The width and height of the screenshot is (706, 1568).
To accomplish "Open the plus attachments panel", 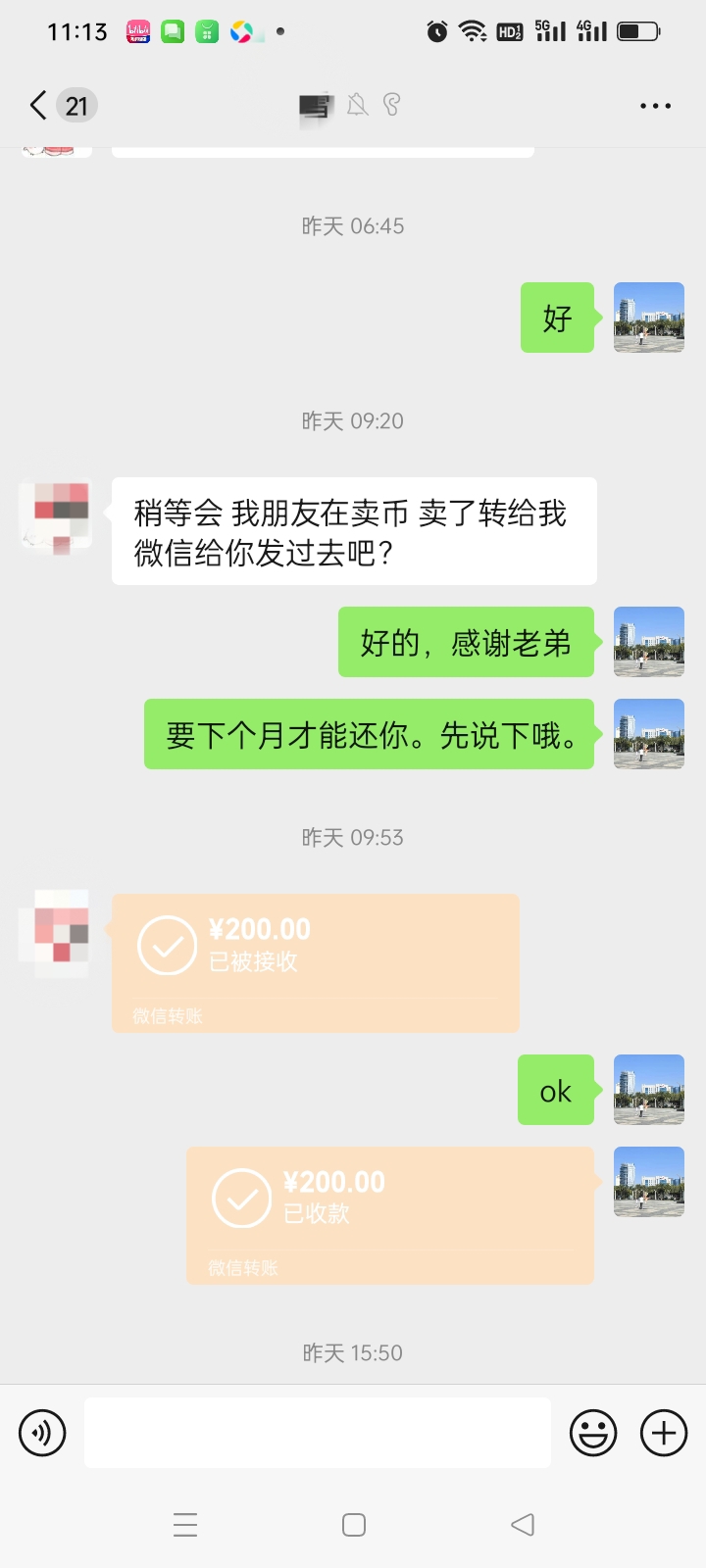I will click(664, 1433).
